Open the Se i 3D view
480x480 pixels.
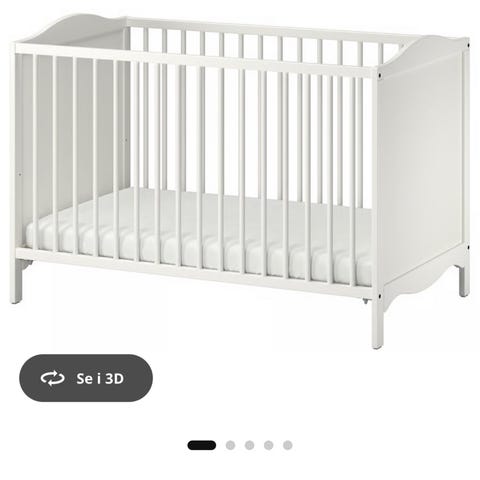pyautogui.click(x=86, y=378)
